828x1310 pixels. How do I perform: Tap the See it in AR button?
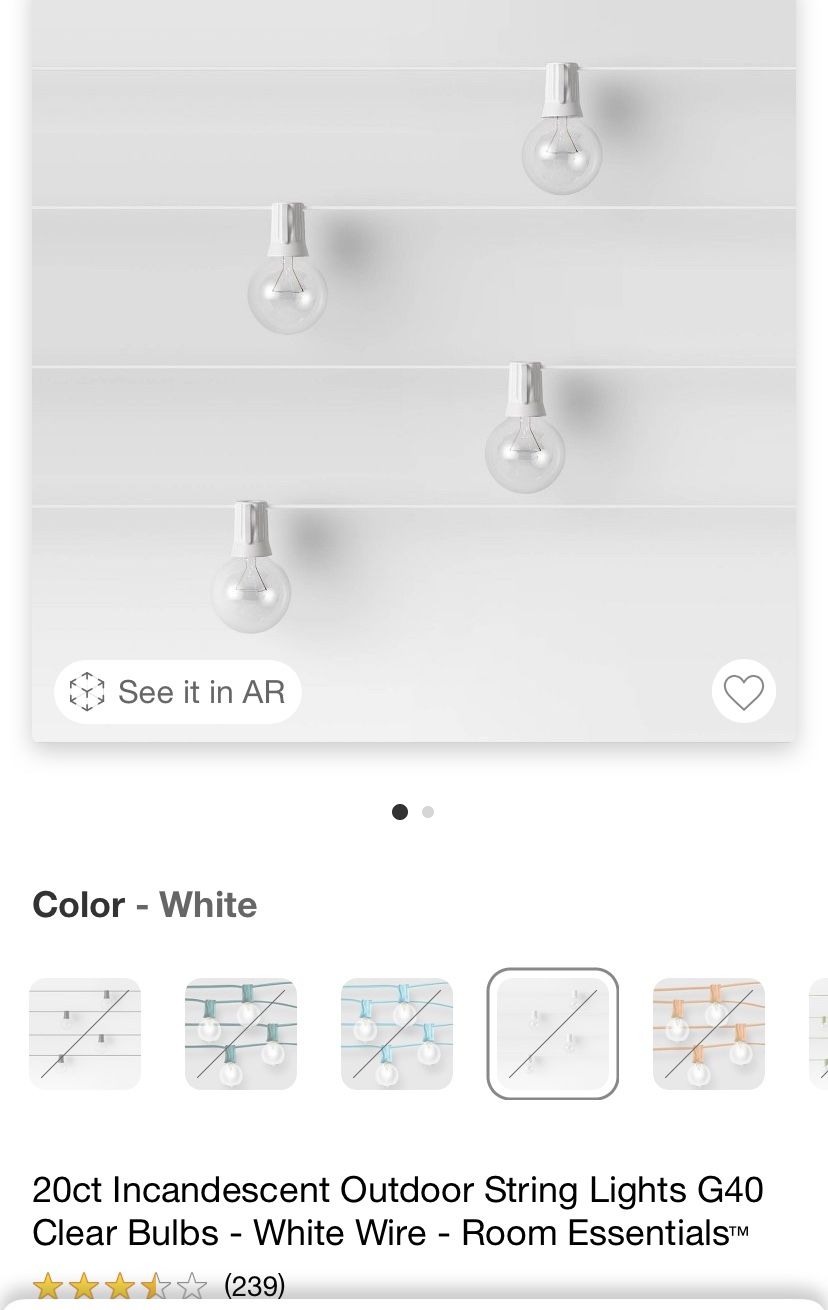pos(178,692)
